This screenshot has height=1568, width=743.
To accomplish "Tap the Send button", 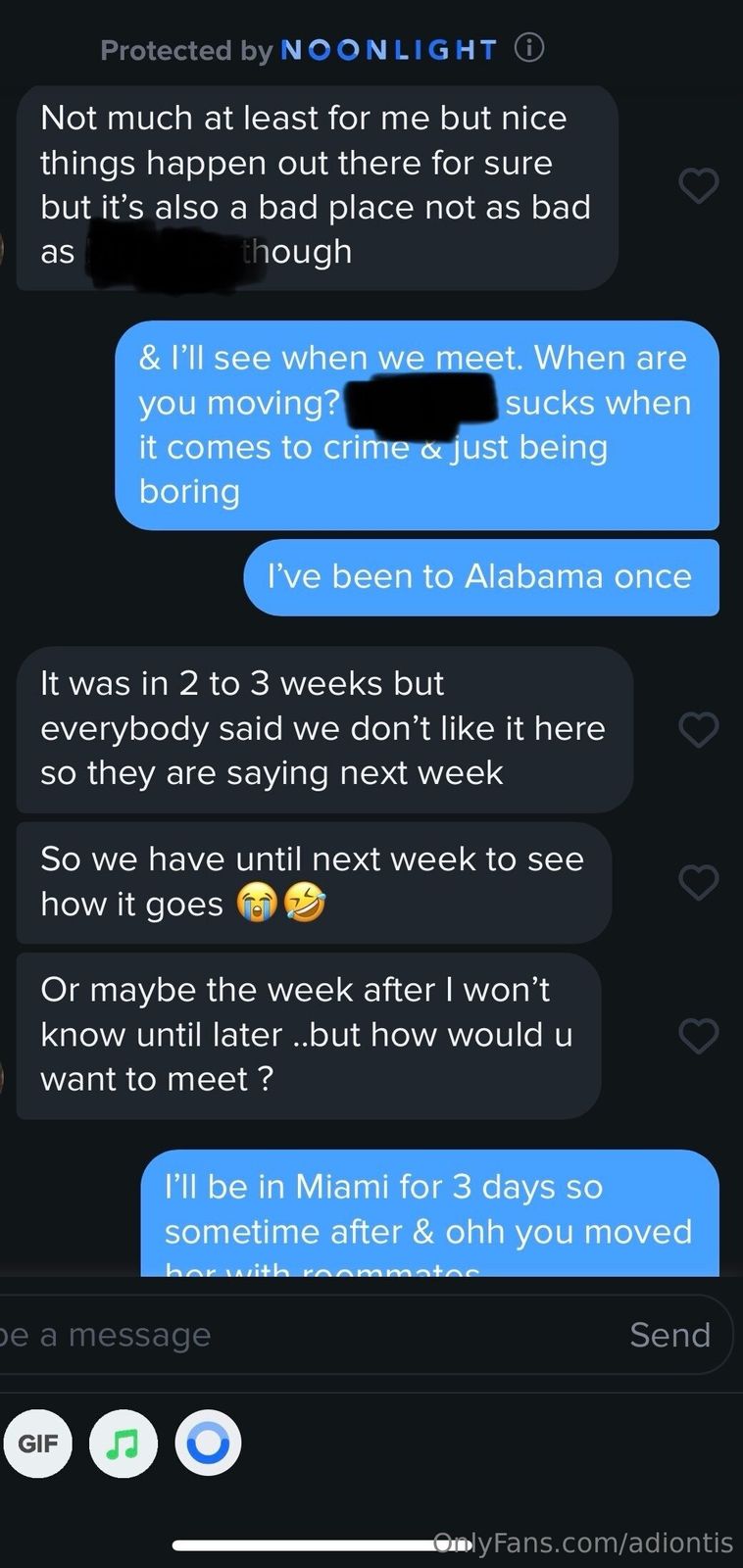I will pos(669,1335).
